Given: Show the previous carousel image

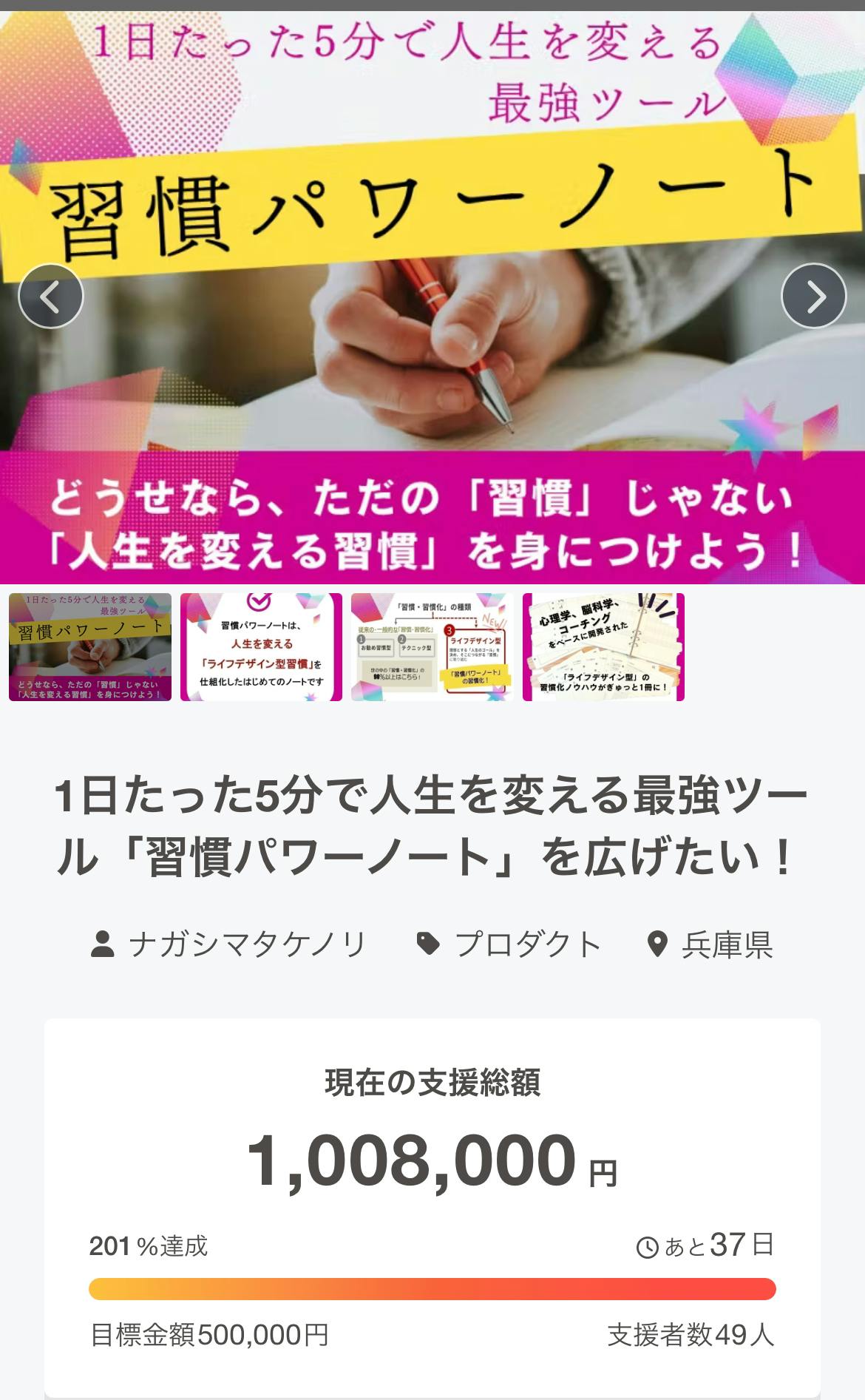Looking at the screenshot, I should point(51,296).
